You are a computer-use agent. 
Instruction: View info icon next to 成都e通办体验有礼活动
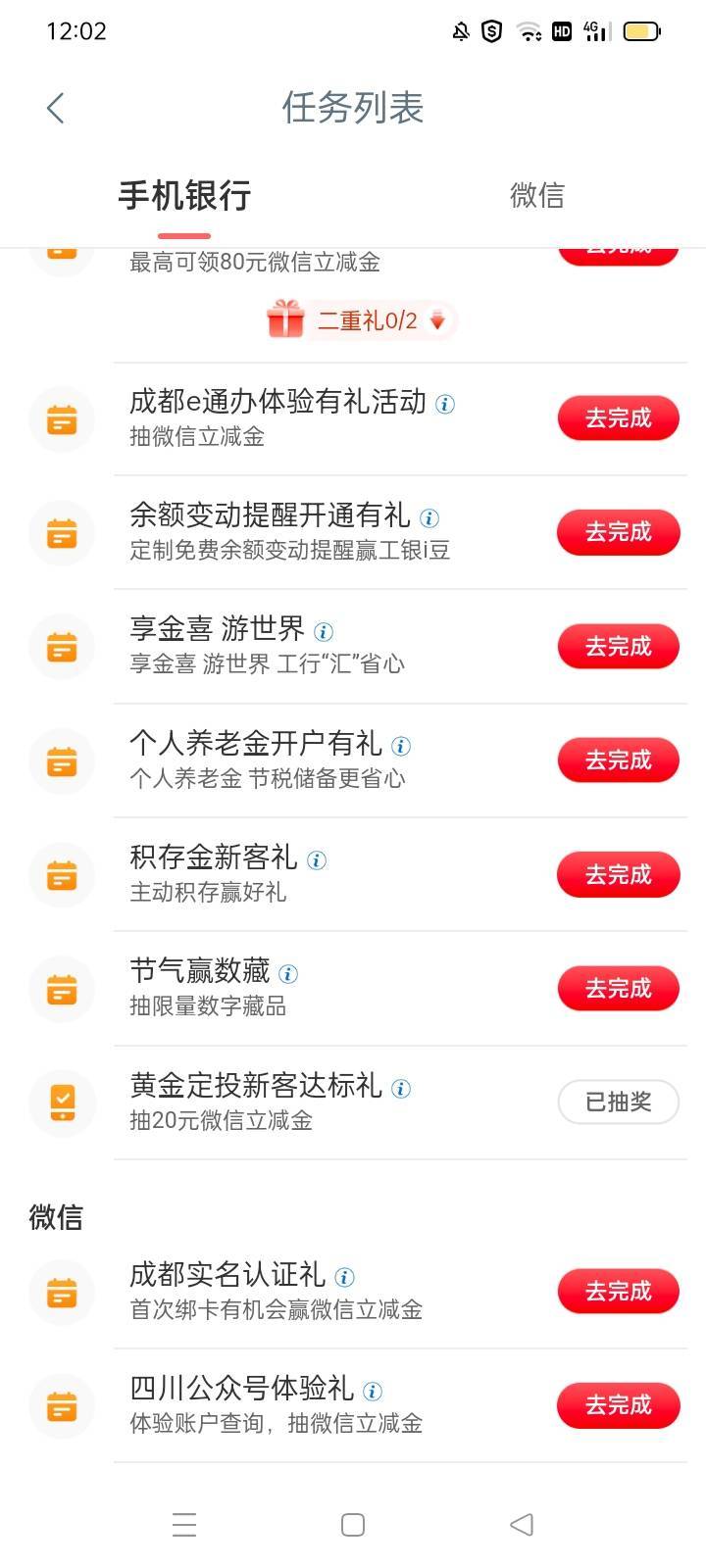(445, 404)
